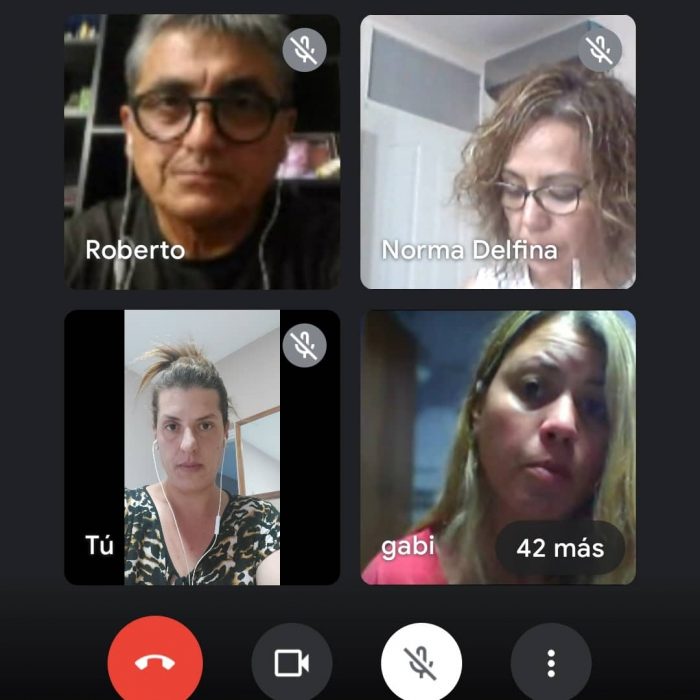The height and width of the screenshot is (700, 700).
Task: View the 42 más participants
Action: click(x=560, y=548)
